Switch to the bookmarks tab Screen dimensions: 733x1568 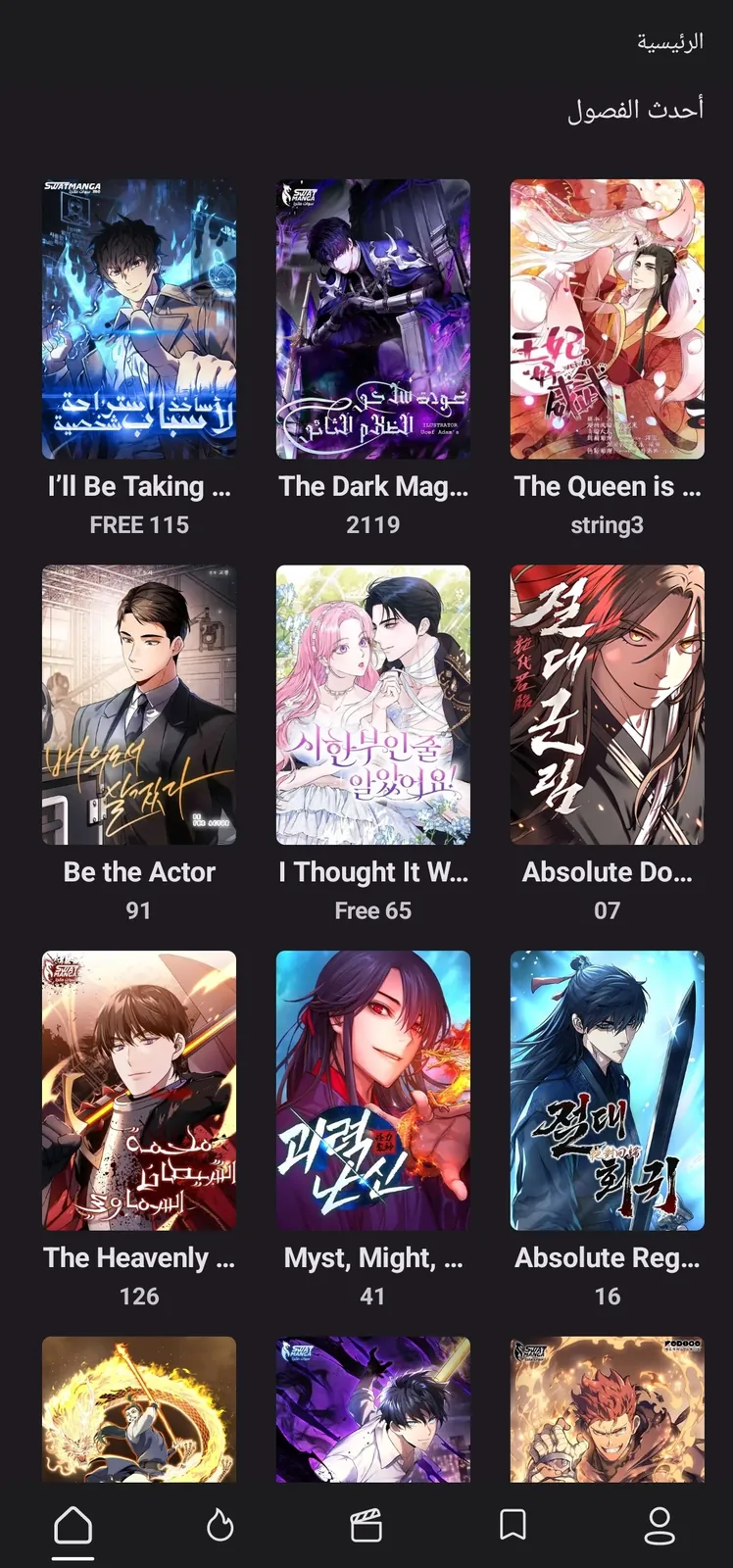click(x=513, y=1526)
